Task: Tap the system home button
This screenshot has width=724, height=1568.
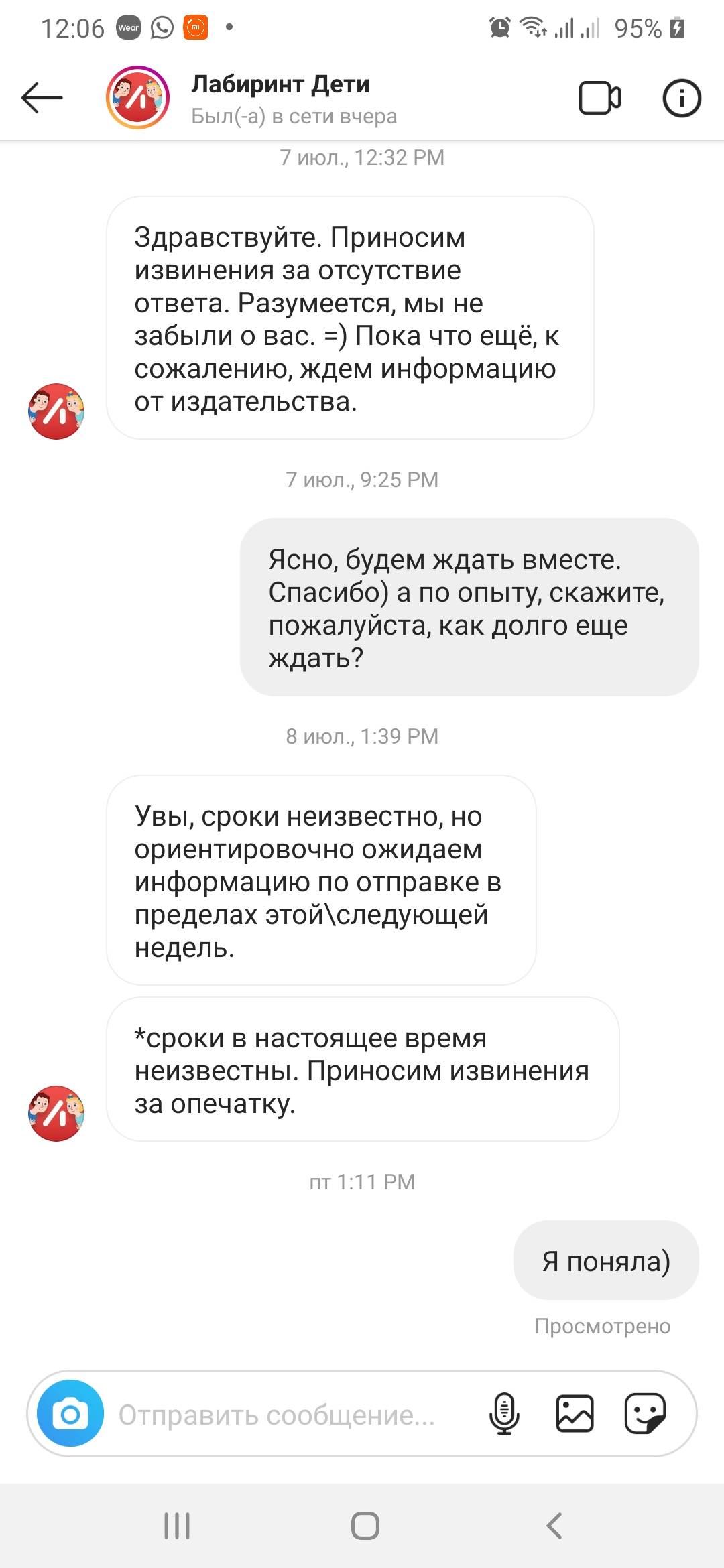Action: [365, 1526]
